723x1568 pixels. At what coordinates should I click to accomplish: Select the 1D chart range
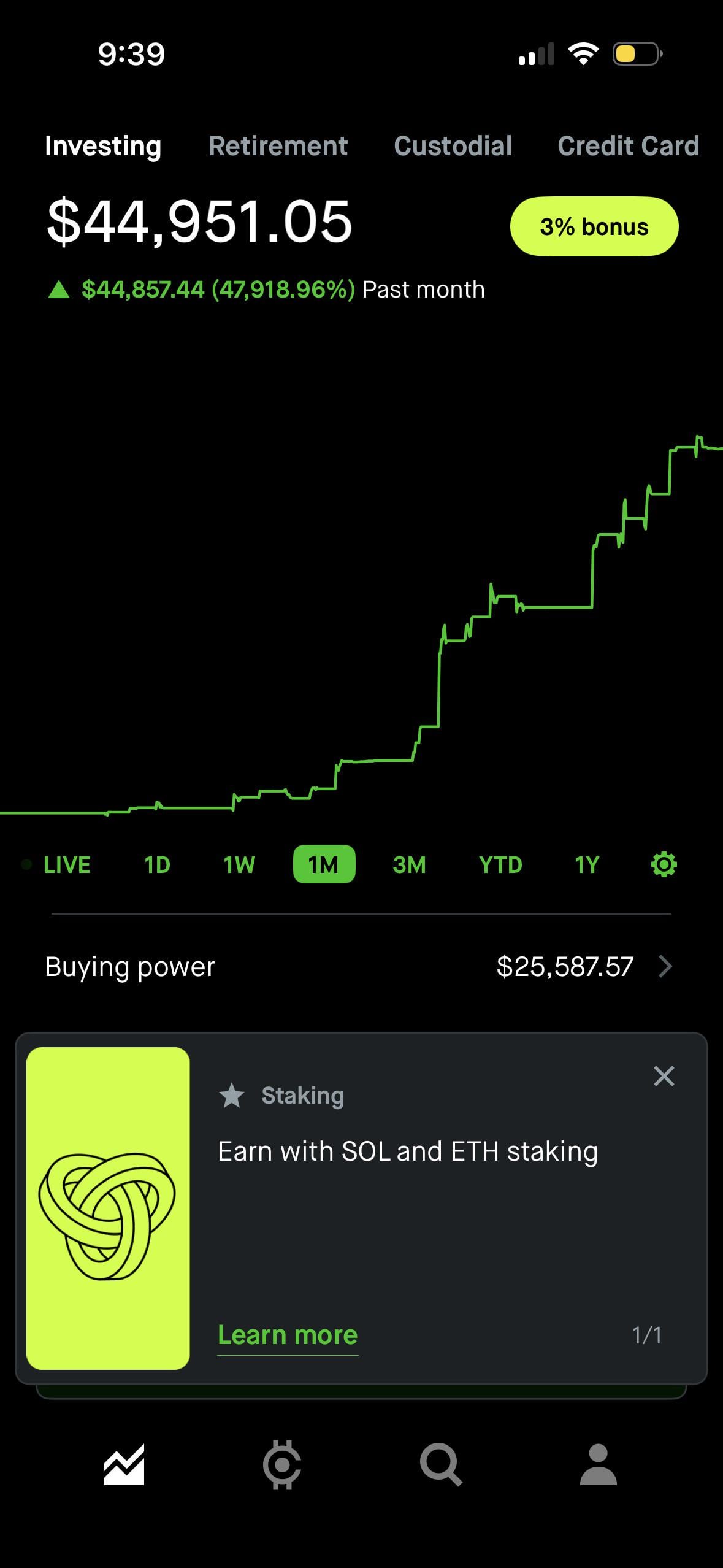pyautogui.click(x=157, y=865)
